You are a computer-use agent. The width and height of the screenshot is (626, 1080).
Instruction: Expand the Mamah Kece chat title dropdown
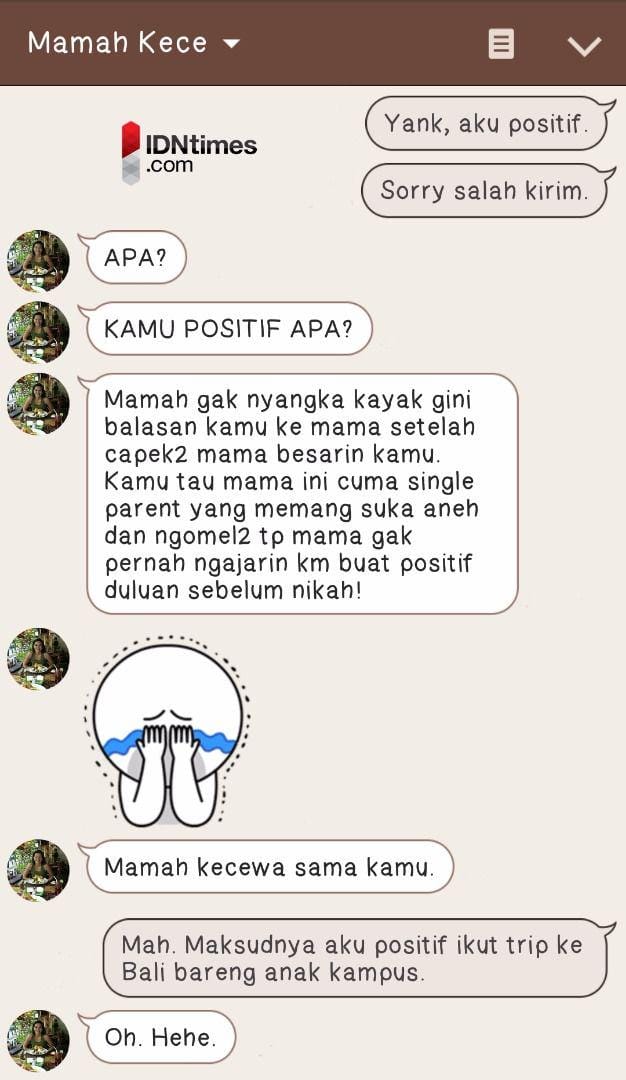231,44
